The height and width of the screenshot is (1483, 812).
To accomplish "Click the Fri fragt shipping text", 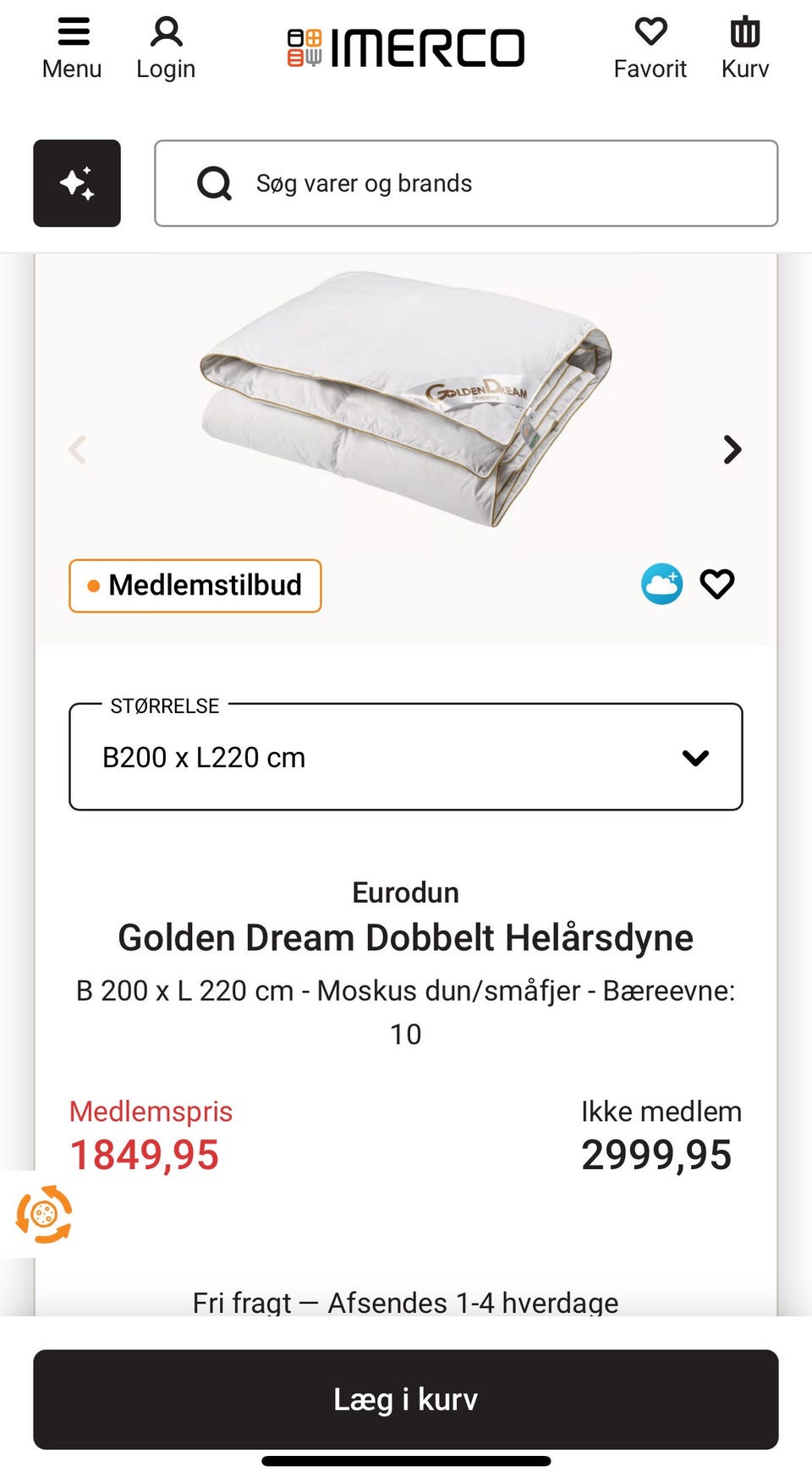I will coord(405,1303).
